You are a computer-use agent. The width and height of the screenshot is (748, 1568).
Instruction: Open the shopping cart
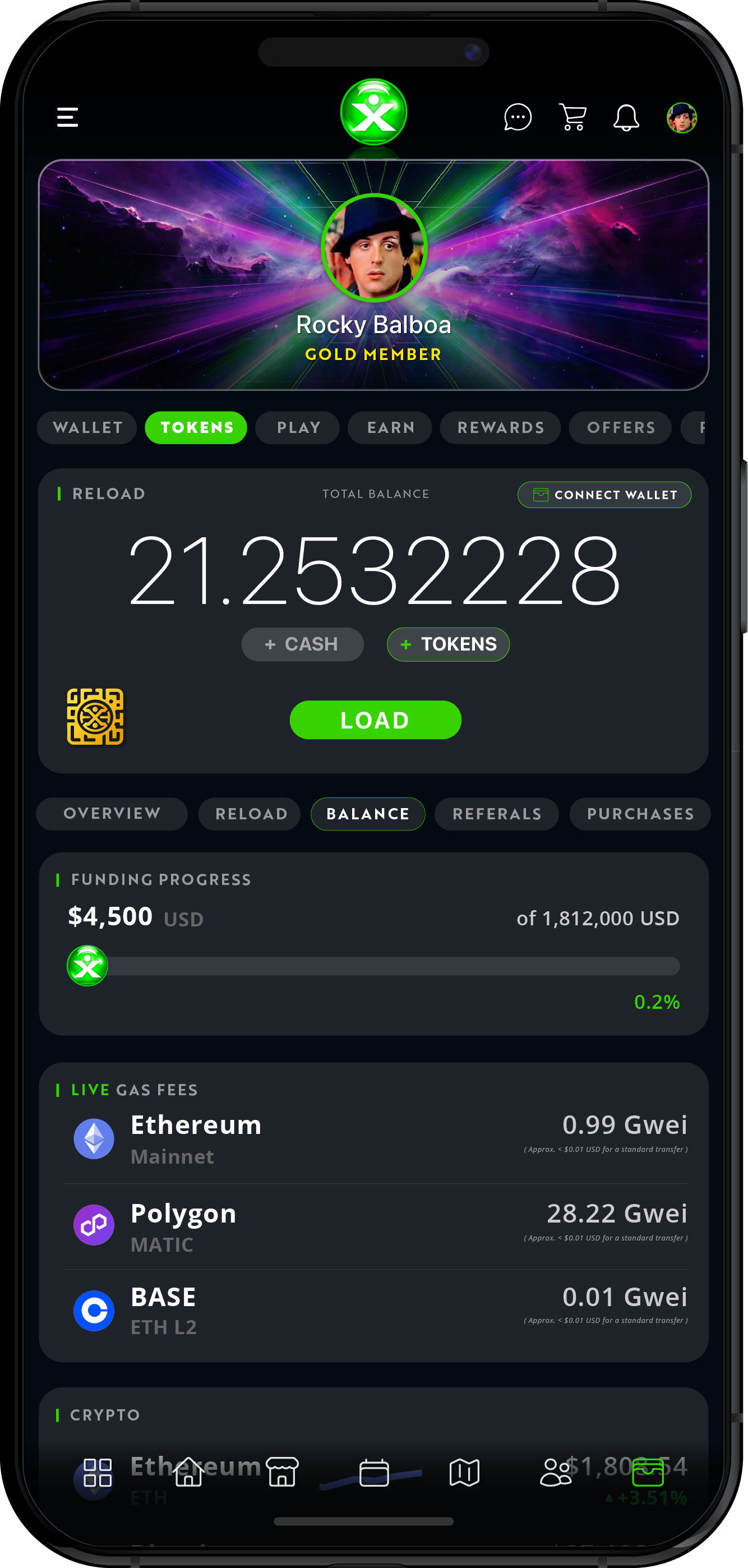[x=572, y=117]
